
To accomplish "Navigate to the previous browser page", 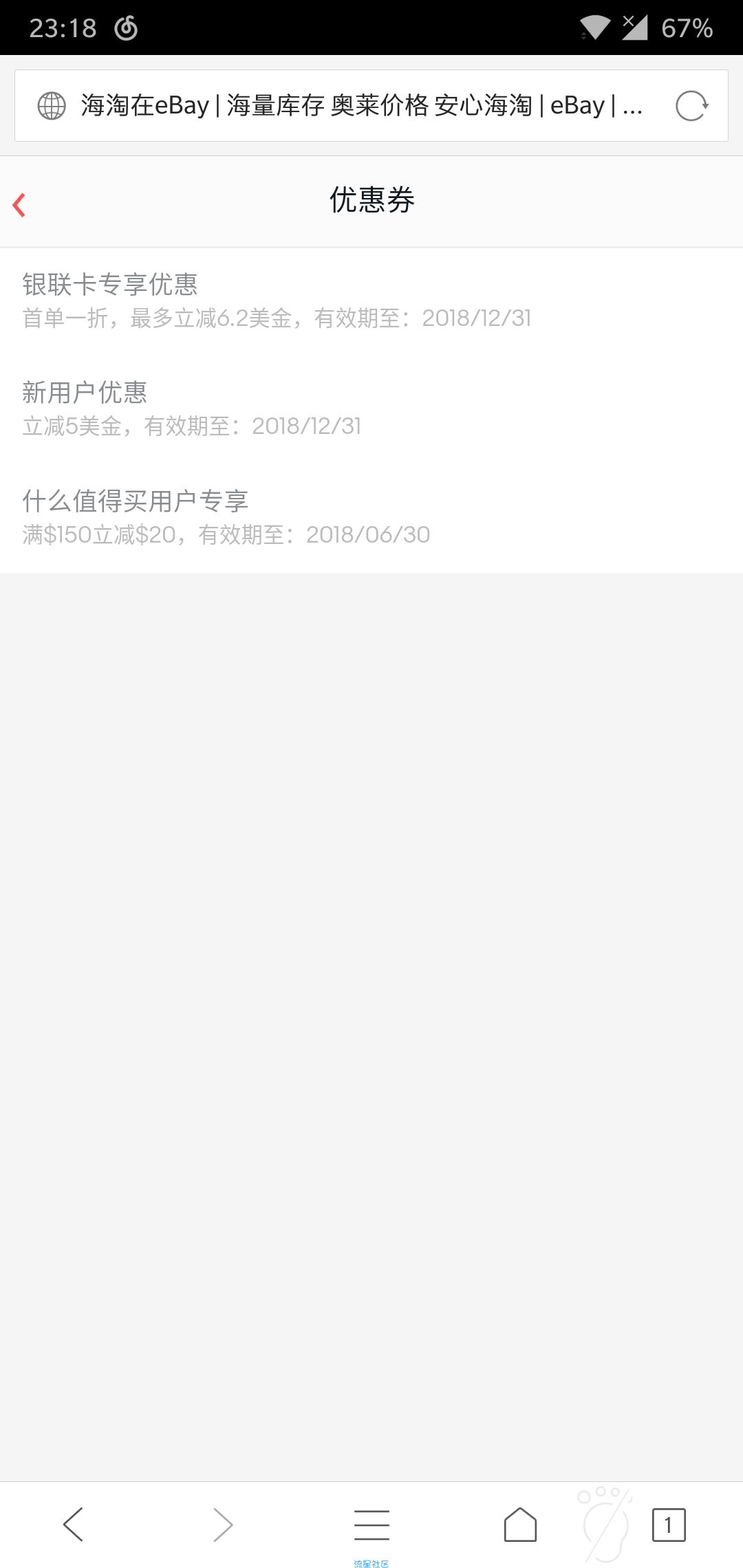I will (74, 1524).
